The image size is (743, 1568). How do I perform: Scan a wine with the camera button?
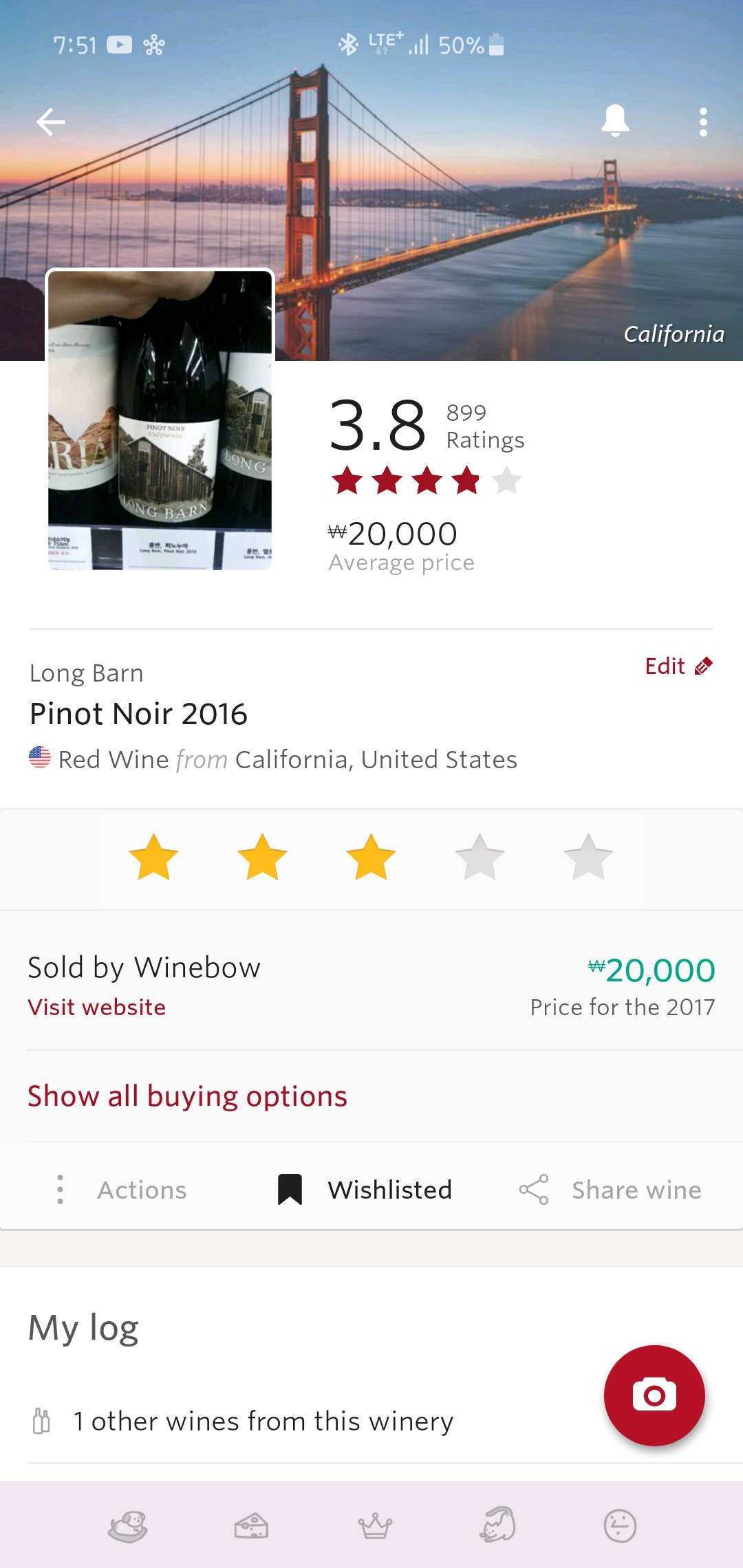coord(654,1395)
